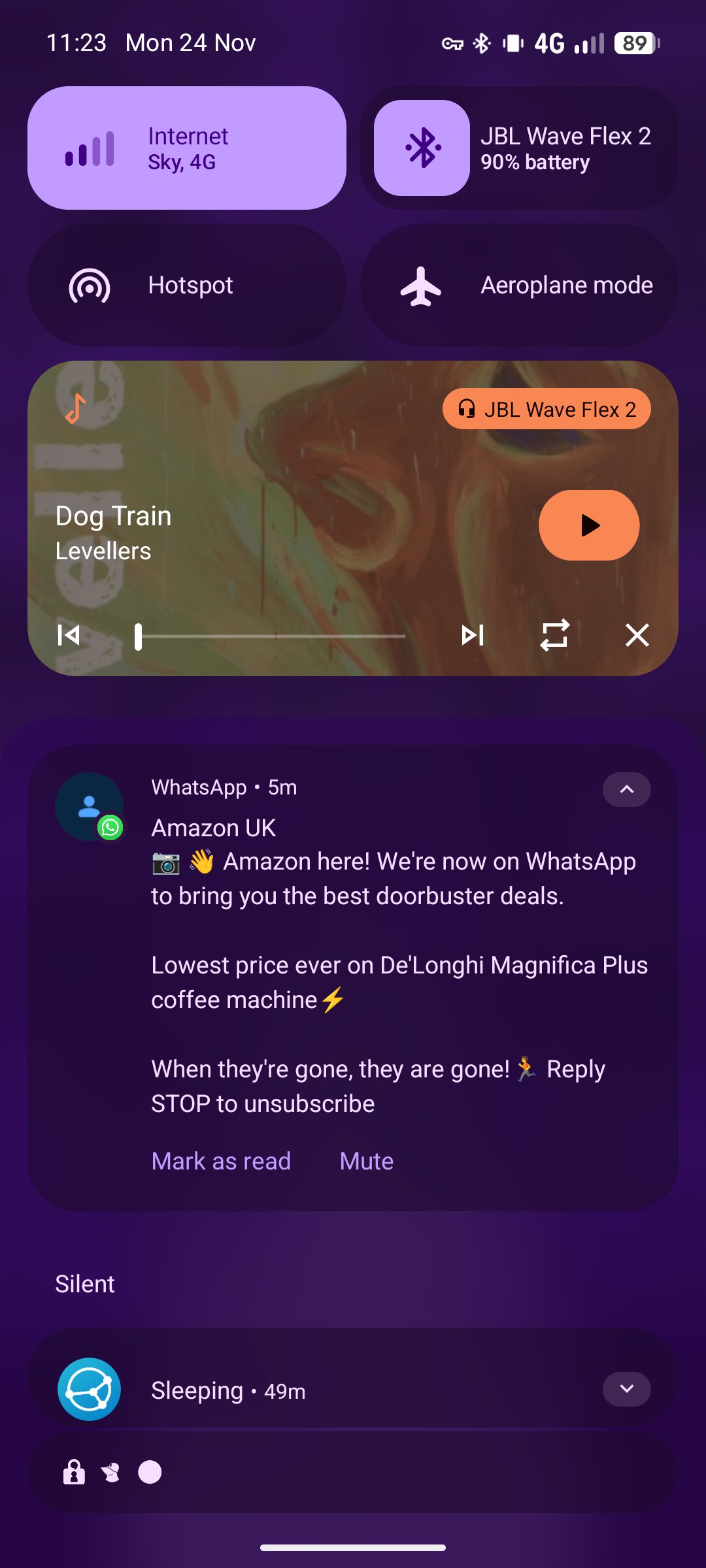Viewport: 706px width, 1568px height.
Task: Tap the Bluetooth status bar icon
Action: click(x=481, y=42)
